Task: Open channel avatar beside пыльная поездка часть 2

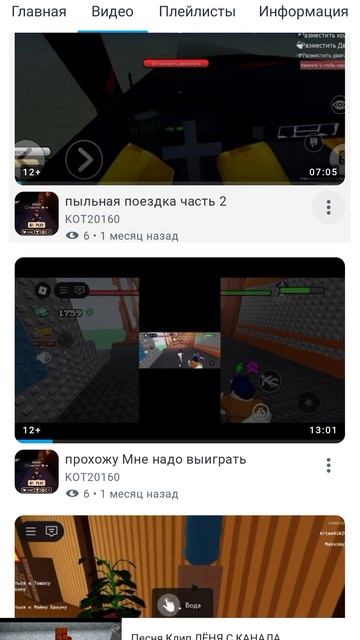Action: point(37,214)
